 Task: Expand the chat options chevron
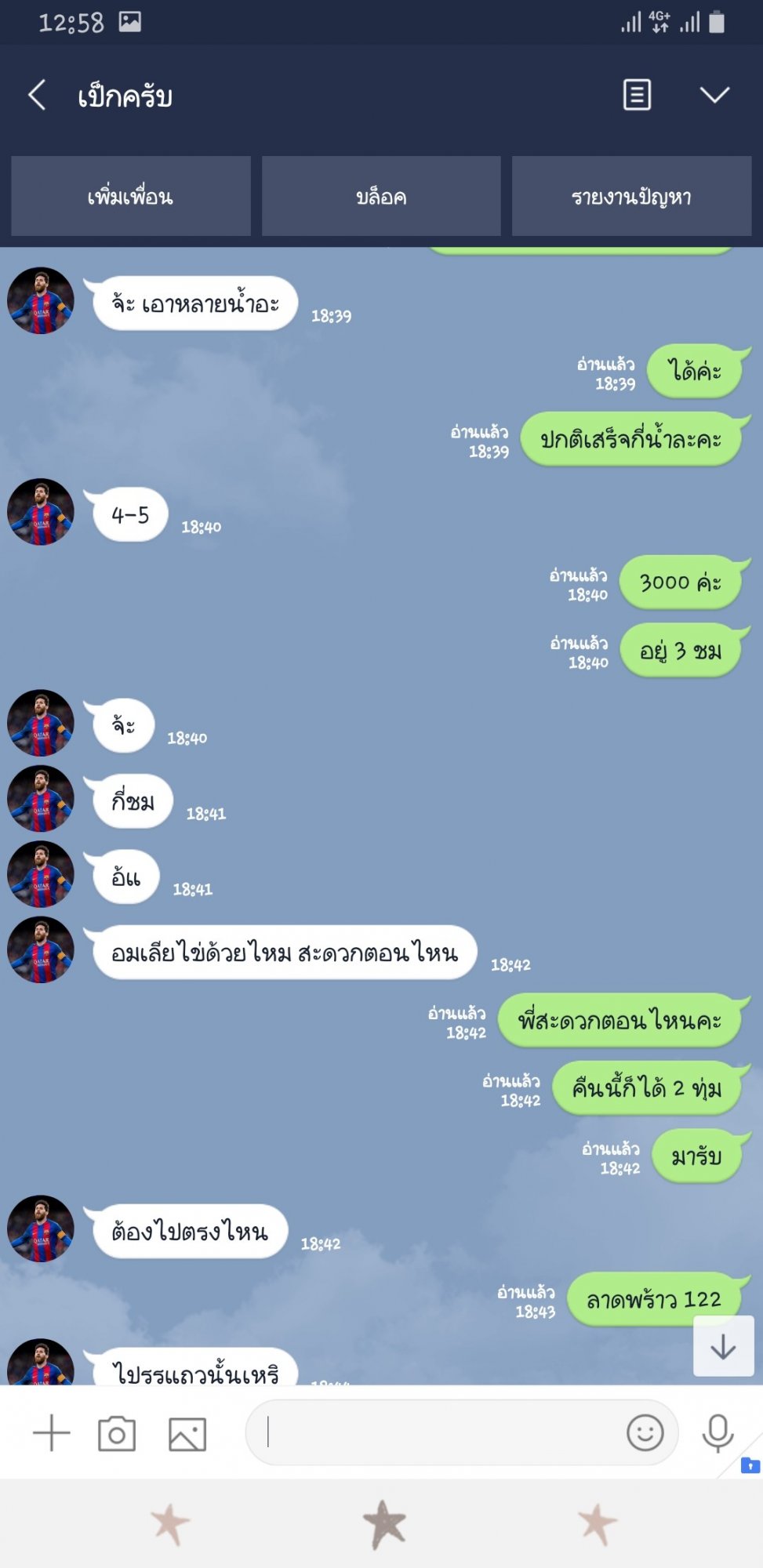click(714, 95)
